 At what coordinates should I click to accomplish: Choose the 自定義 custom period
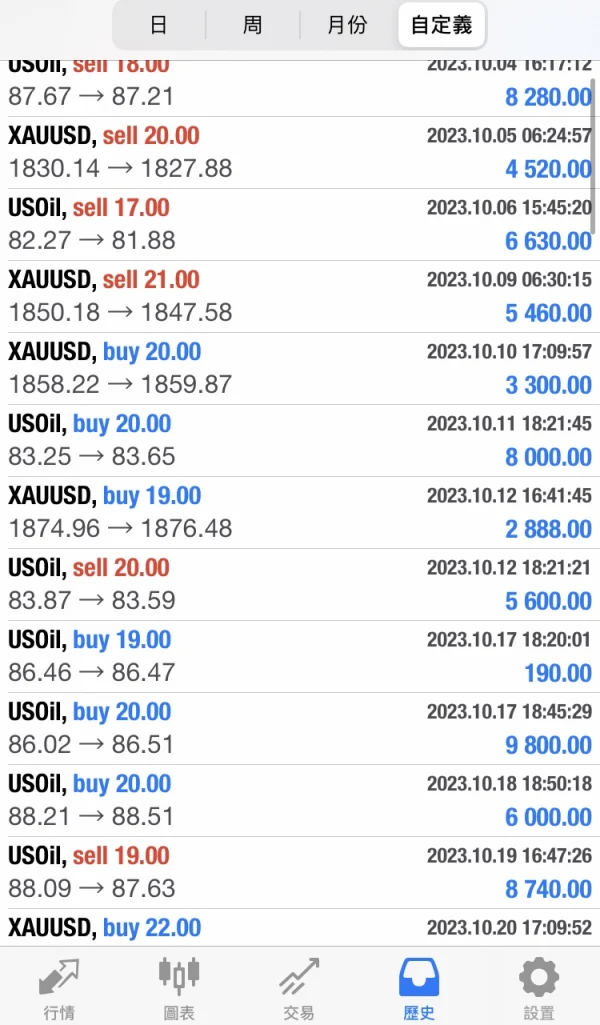click(441, 25)
